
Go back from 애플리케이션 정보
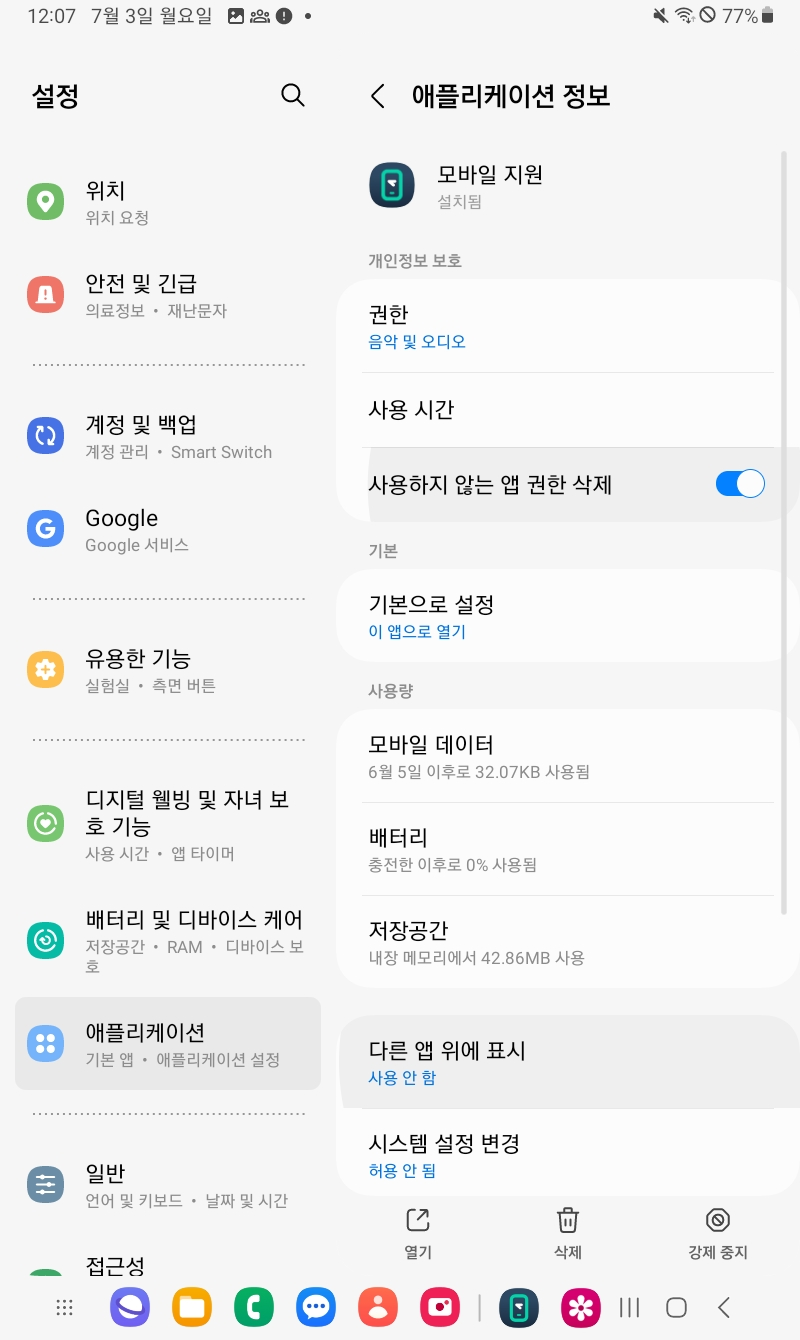coord(378,96)
